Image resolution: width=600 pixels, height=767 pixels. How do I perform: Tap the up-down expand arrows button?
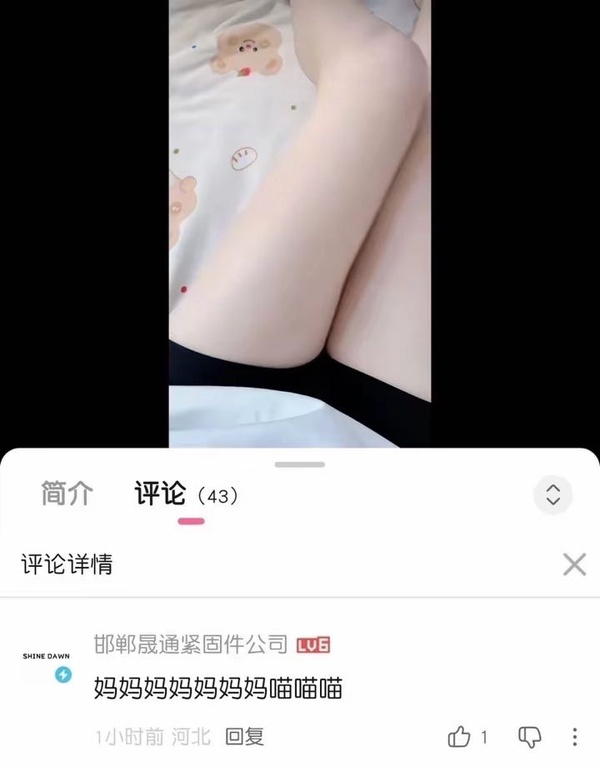pyautogui.click(x=553, y=495)
